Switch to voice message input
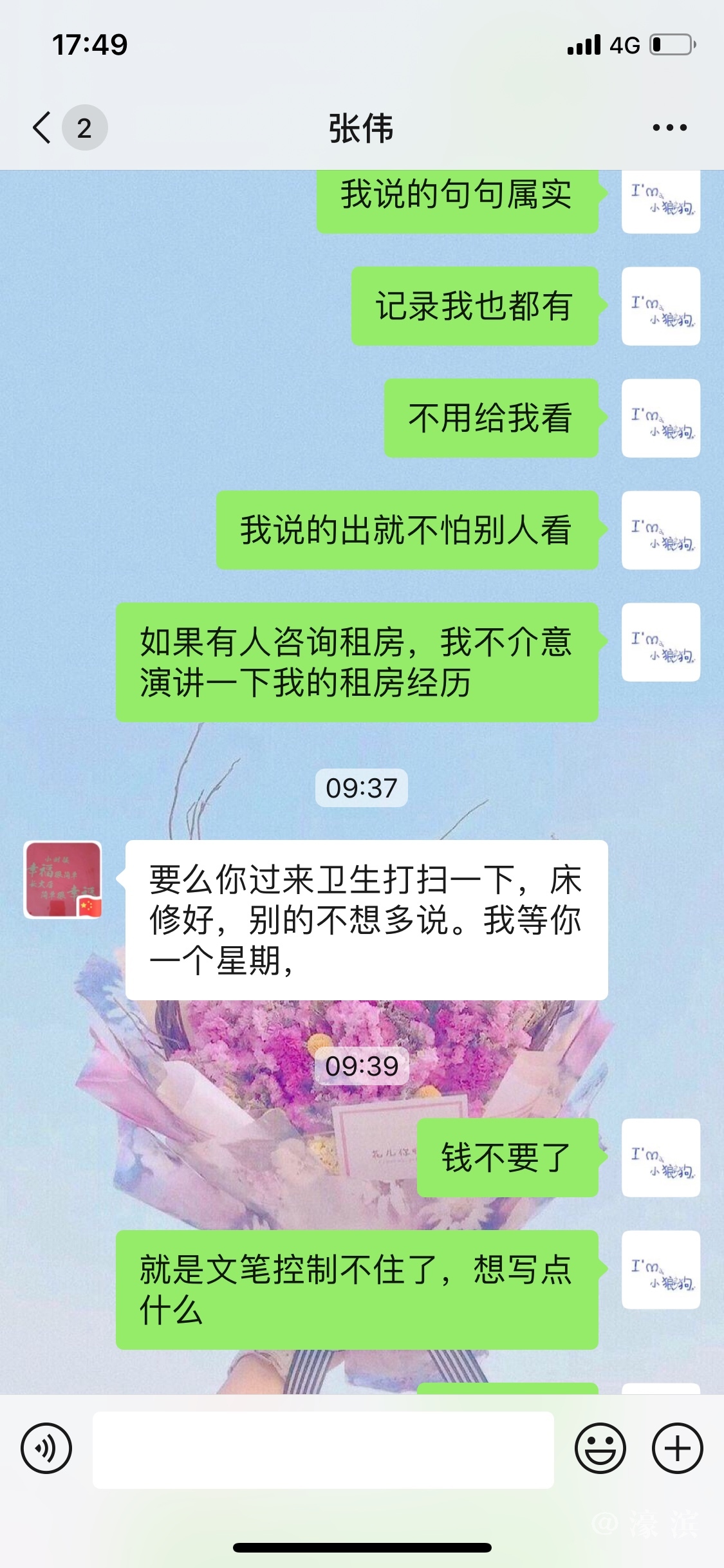Image resolution: width=724 pixels, height=1568 pixels. pos(46,1448)
